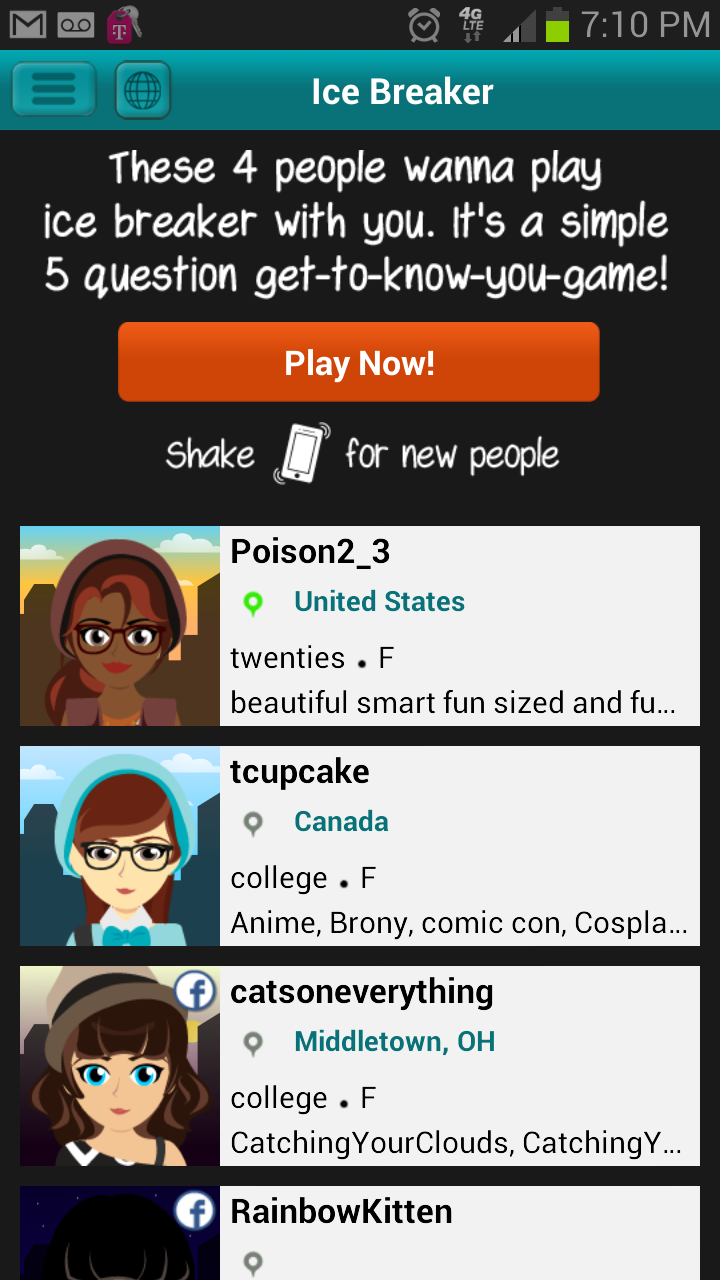Open RainbowKitten's profile row
This screenshot has height=1280, width=720.
click(360, 1234)
